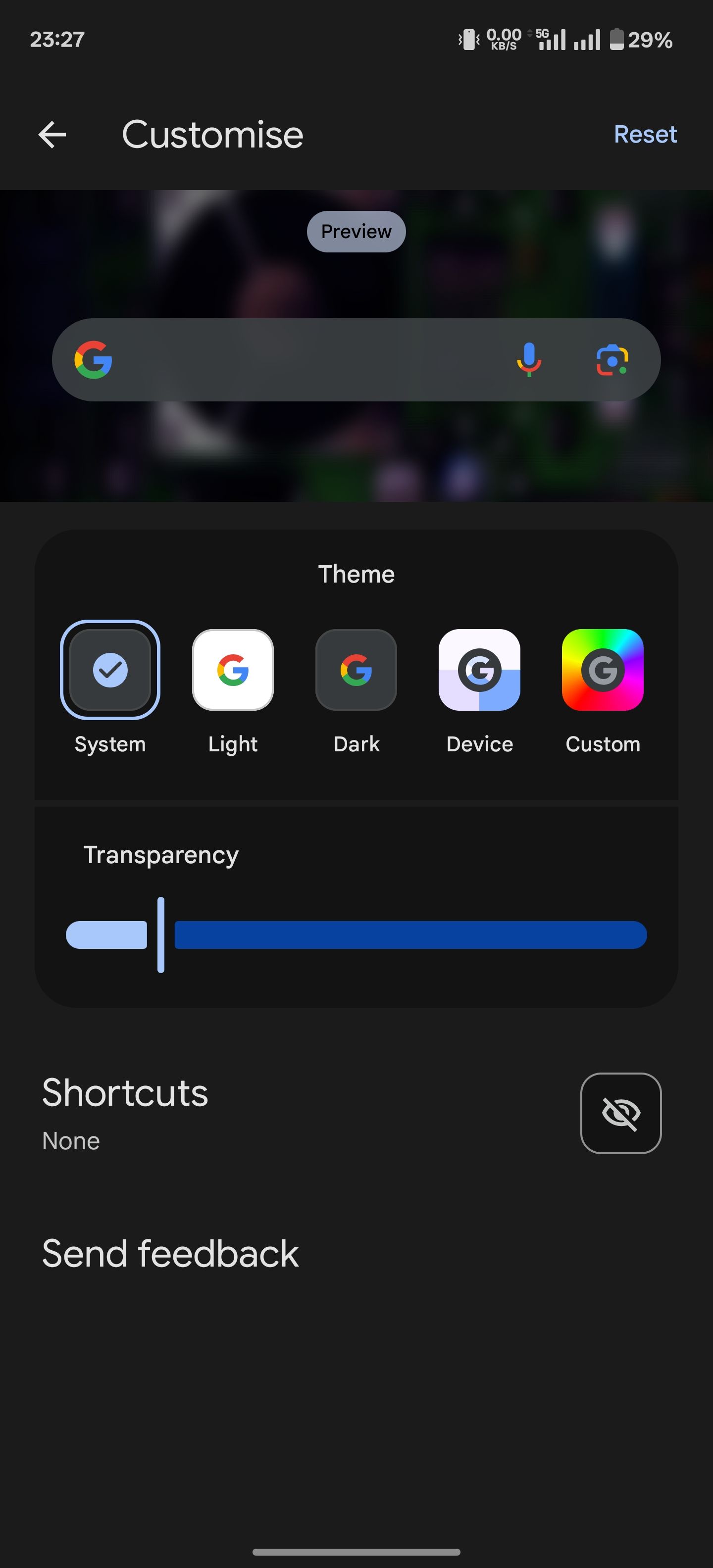Switch to the Dark theme
This screenshot has width=713, height=1568.
(x=356, y=670)
